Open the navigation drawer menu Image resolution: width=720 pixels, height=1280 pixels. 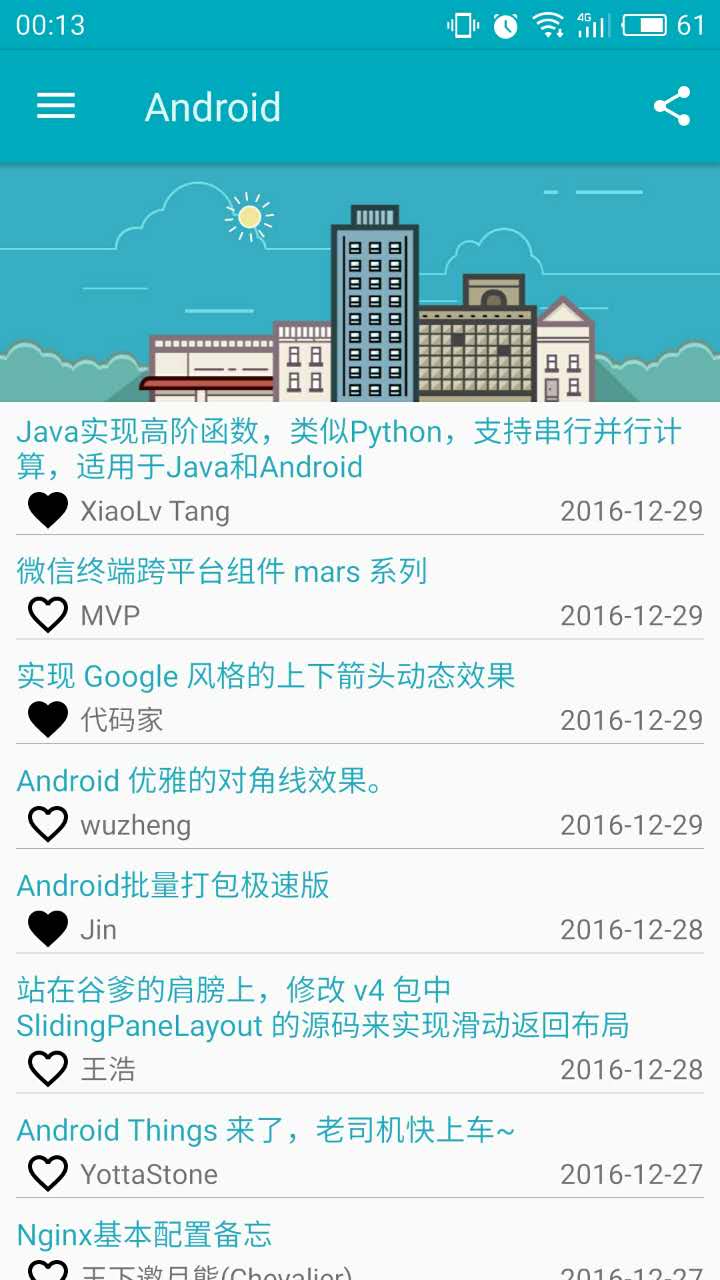pyautogui.click(x=56, y=107)
